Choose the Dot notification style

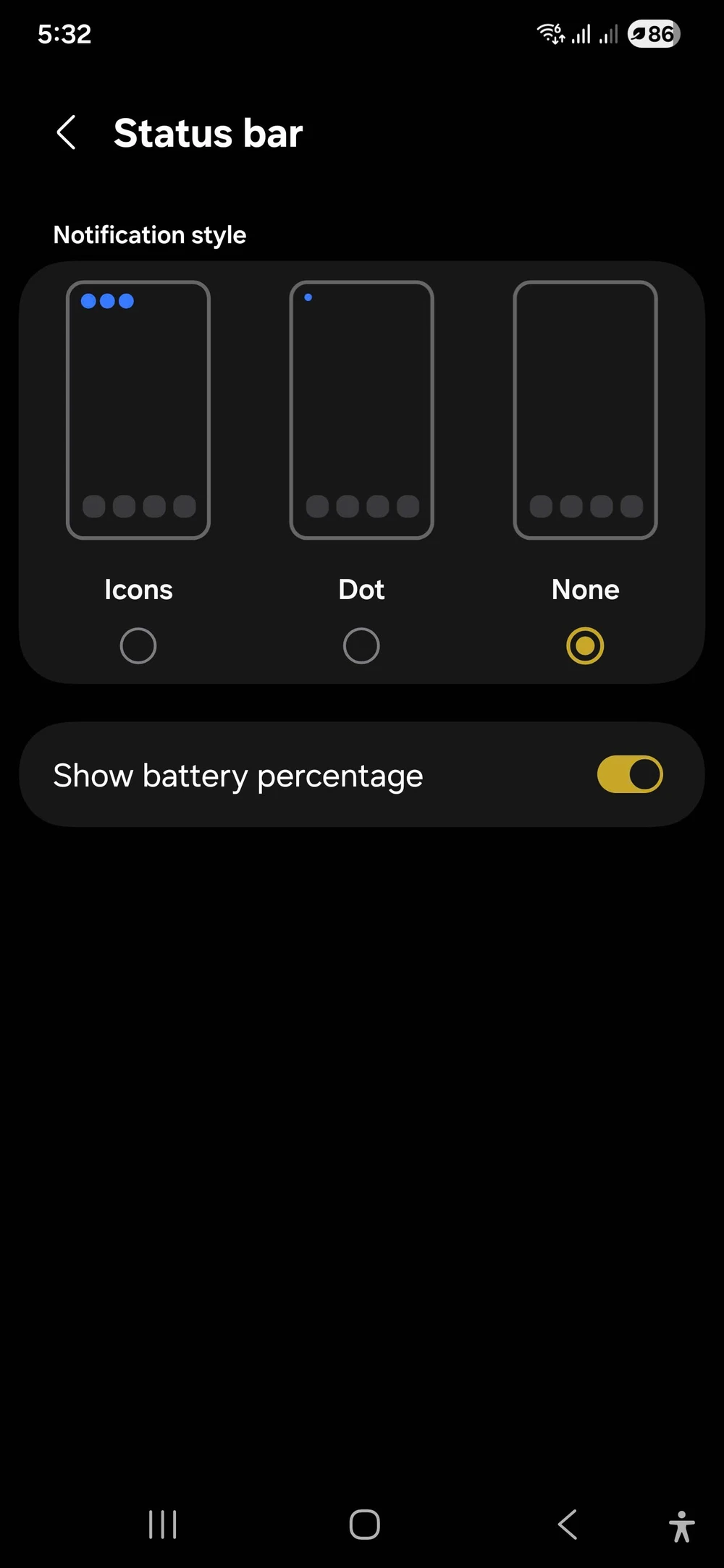click(x=361, y=645)
